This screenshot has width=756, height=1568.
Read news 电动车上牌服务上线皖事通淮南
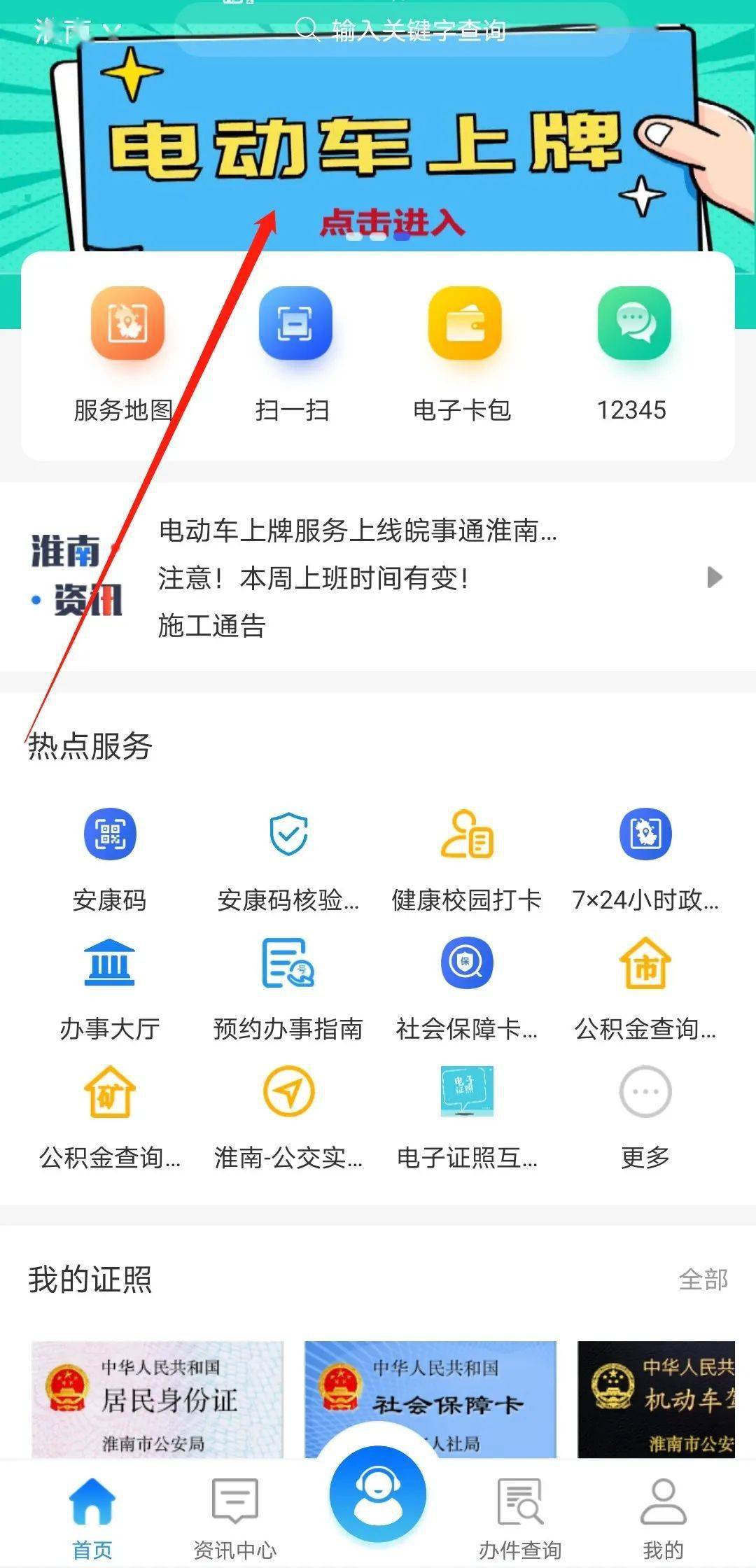click(x=357, y=531)
